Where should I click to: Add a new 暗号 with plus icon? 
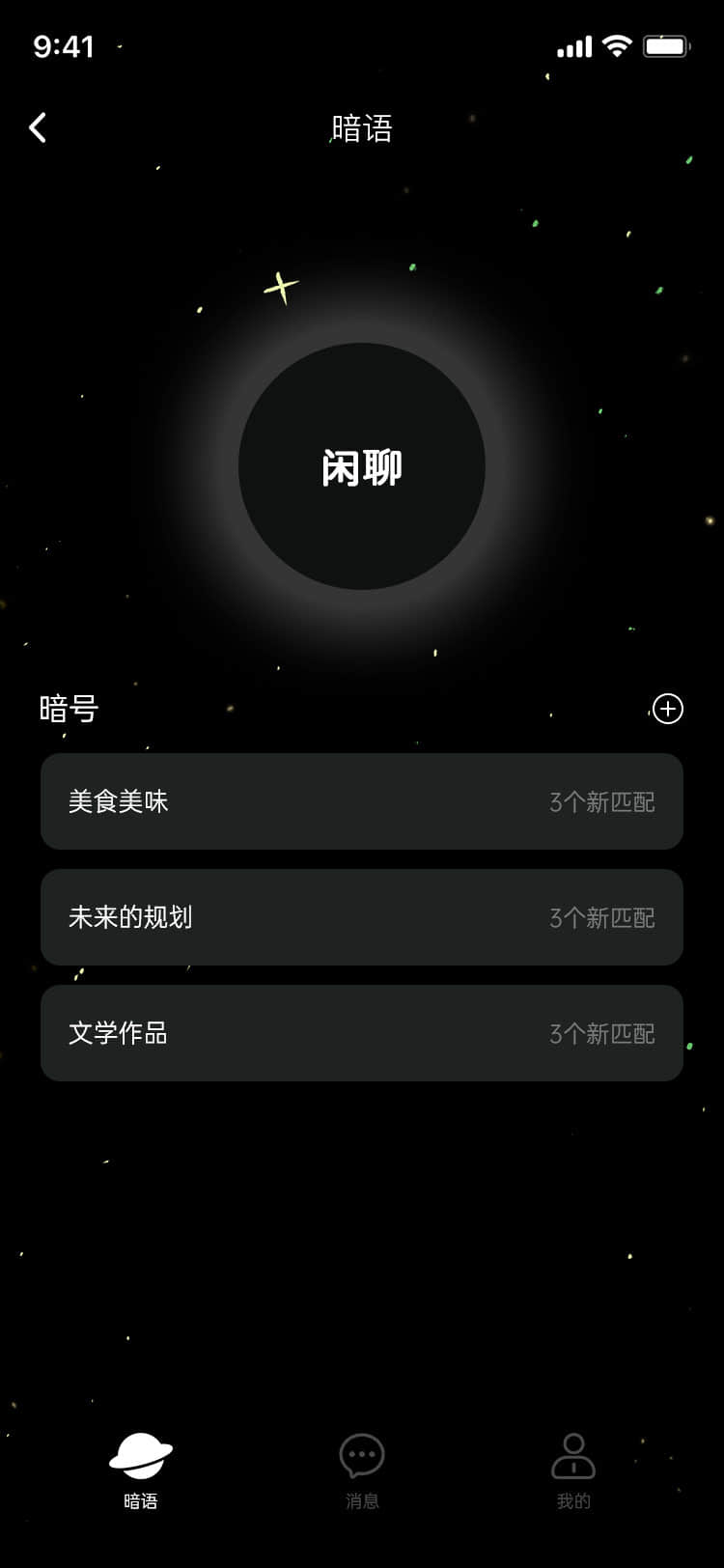(x=667, y=709)
